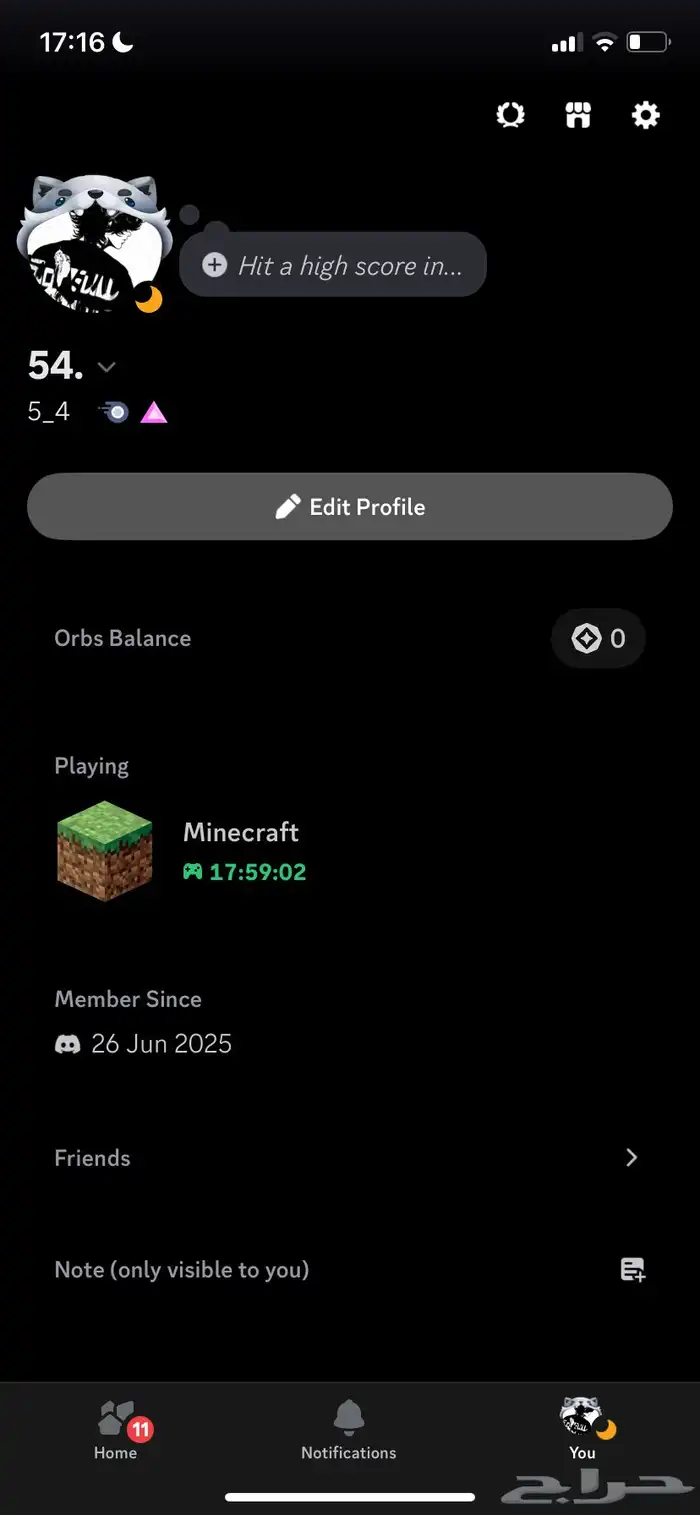Open the settings gear

(646, 116)
